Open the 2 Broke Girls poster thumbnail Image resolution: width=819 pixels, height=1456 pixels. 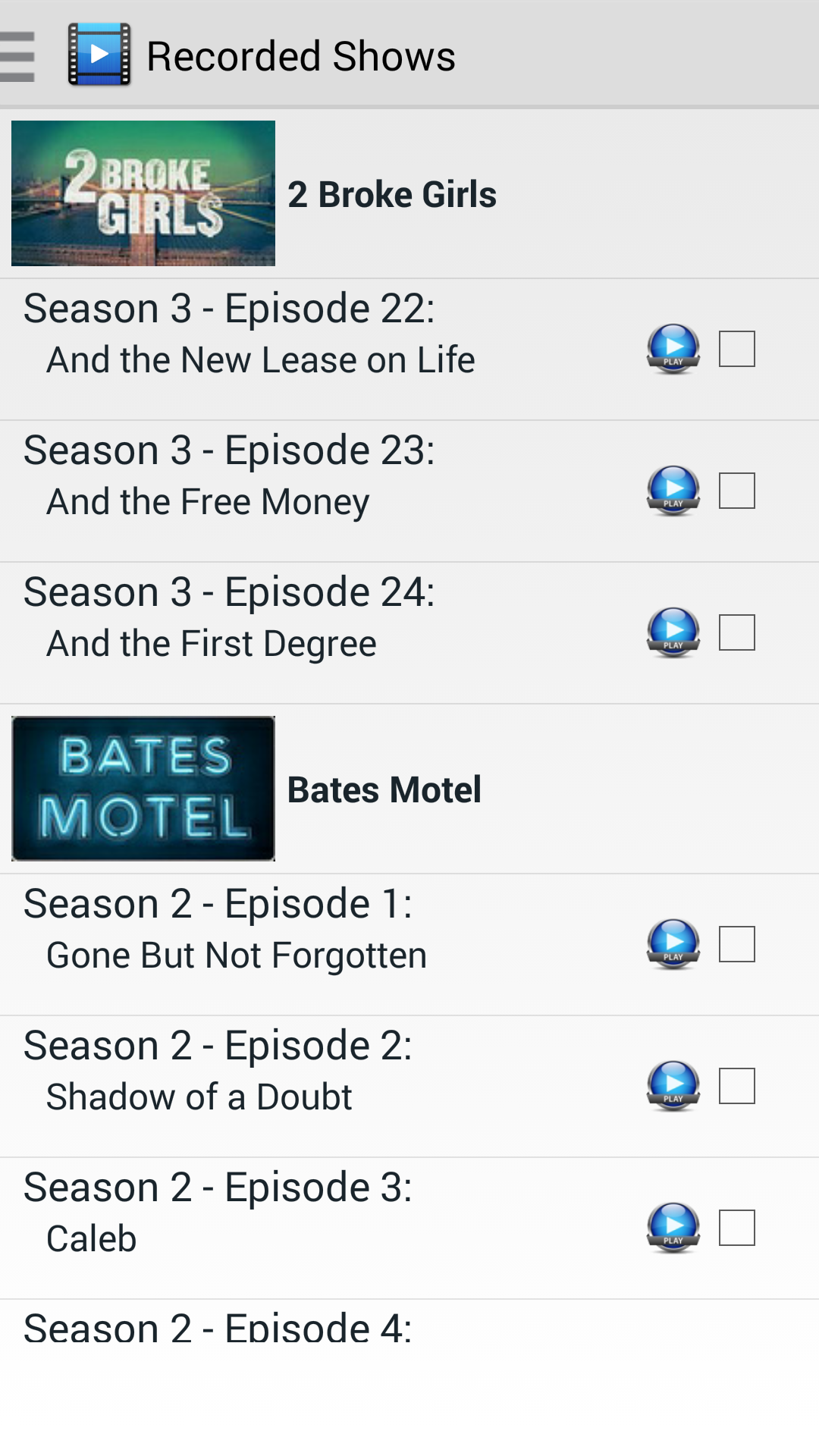click(143, 193)
